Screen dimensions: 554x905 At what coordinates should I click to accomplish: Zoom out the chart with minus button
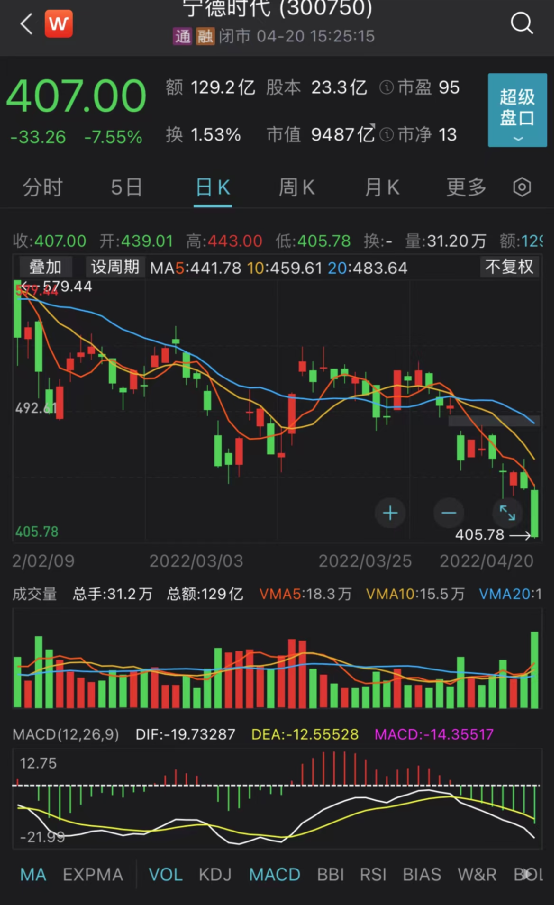pos(448,513)
